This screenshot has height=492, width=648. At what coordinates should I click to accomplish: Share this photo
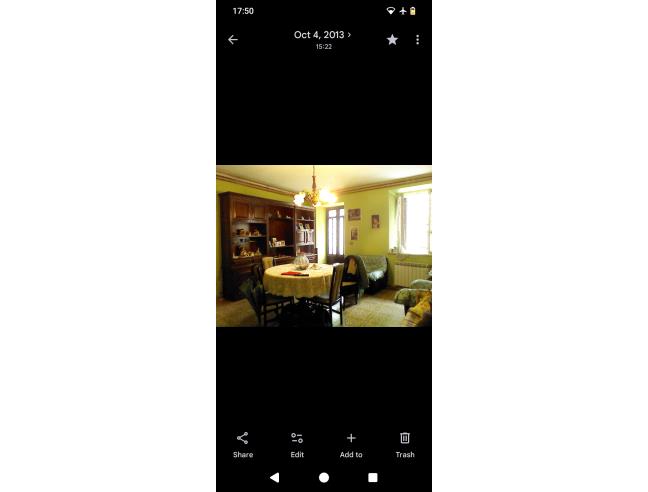(243, 444)
